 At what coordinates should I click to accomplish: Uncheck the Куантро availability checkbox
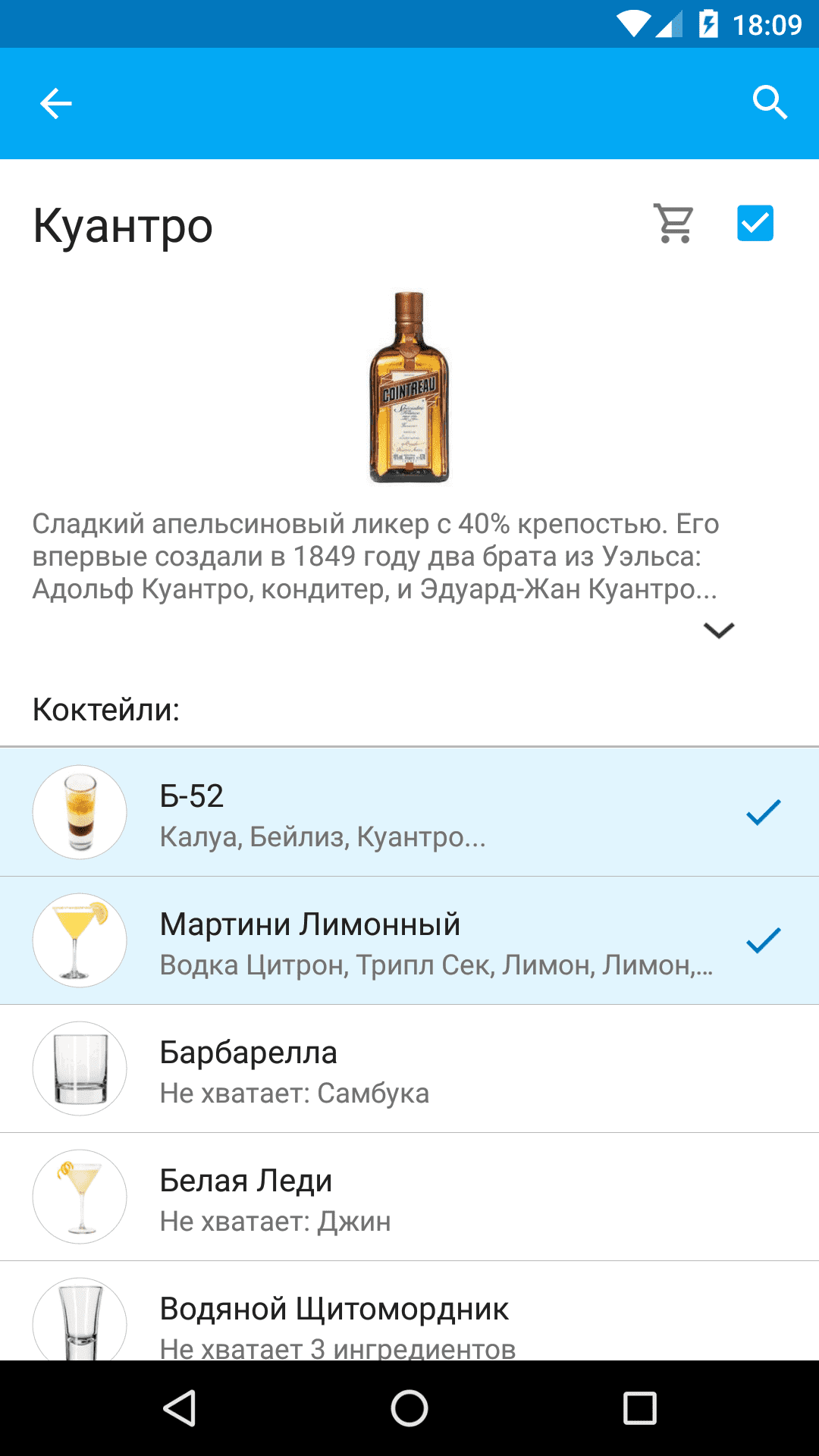755,224
